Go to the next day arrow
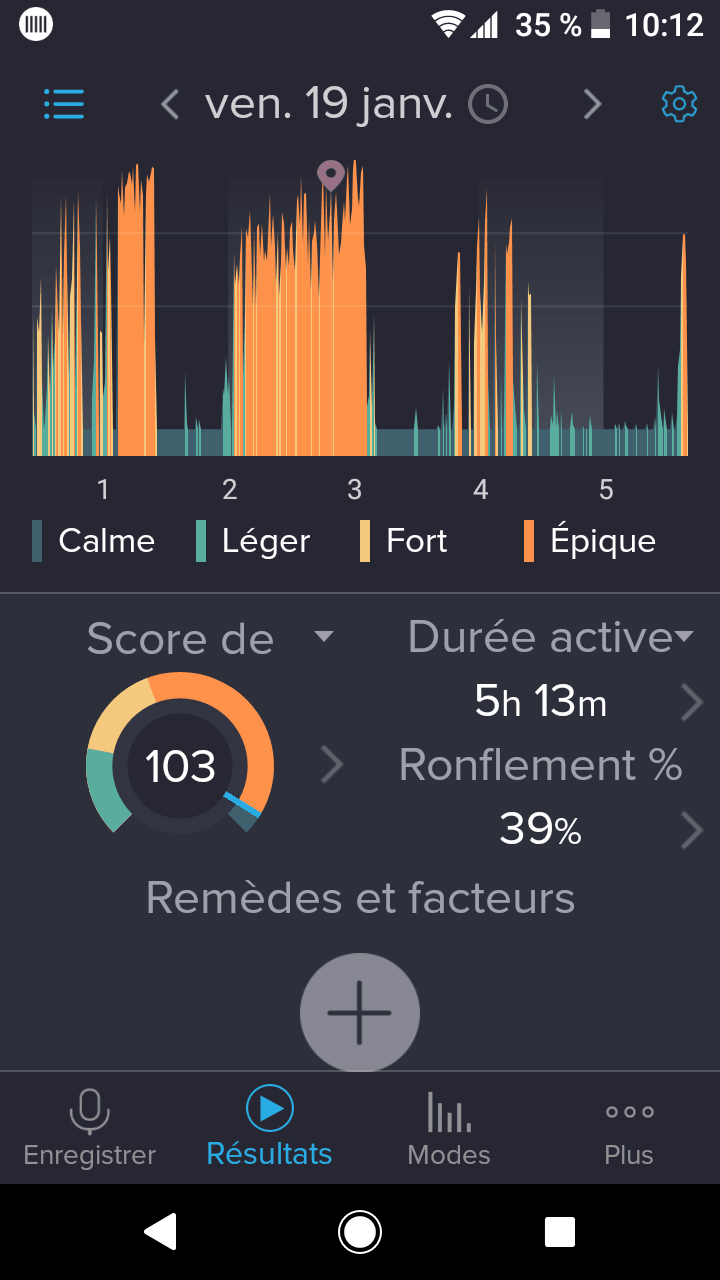The height and width of the screenshot is (1280, 720). [x=592, y=104]
